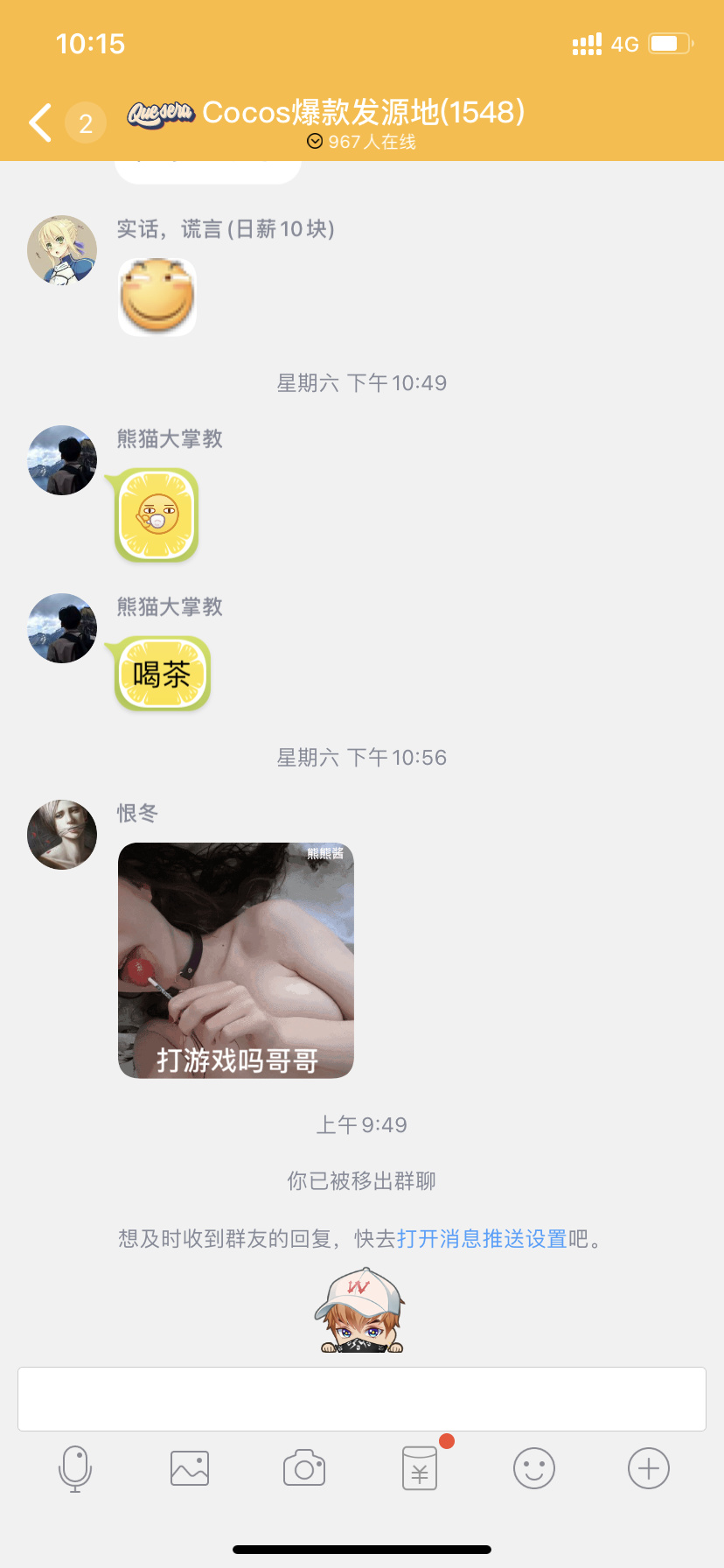
Task: Tap the message text input box
Action: pos(362,1398)
